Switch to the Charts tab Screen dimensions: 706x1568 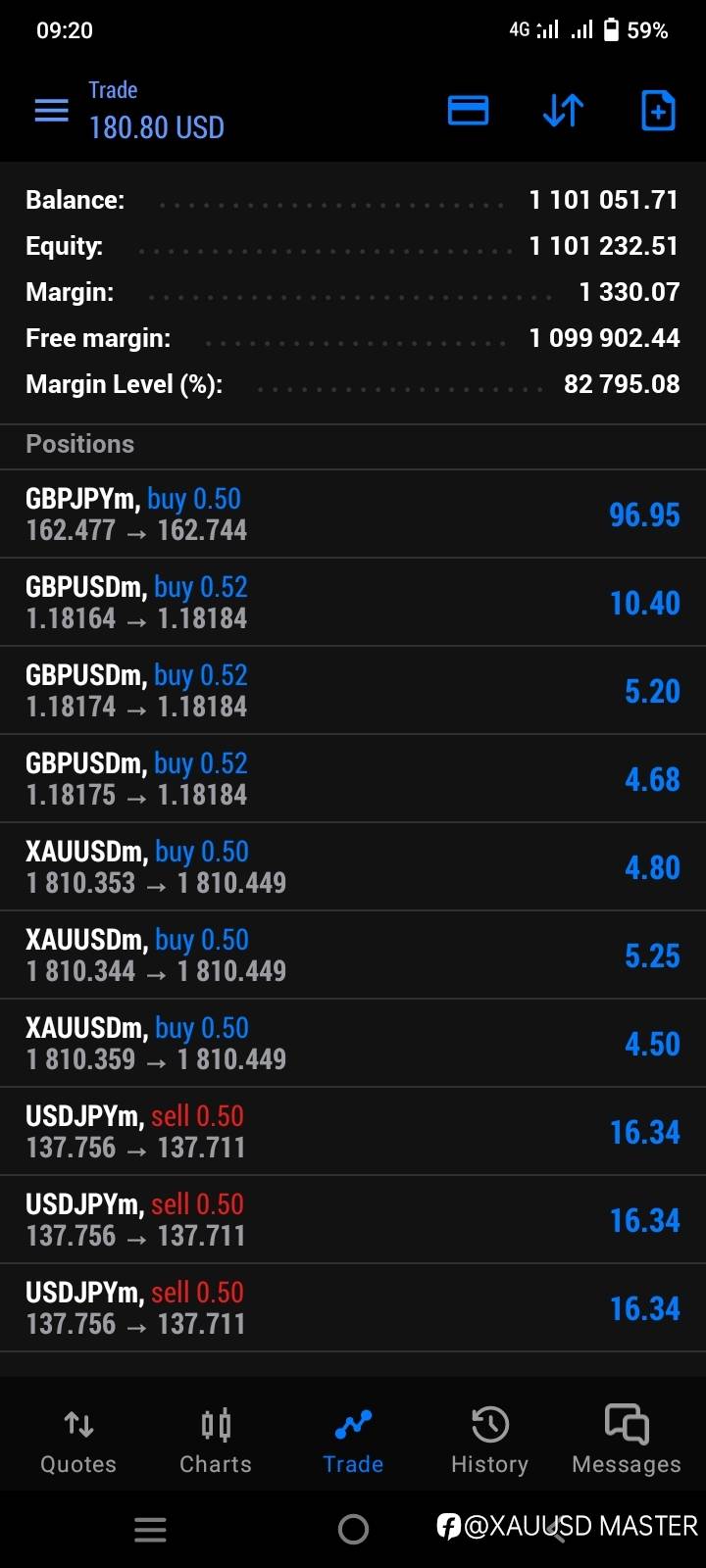[x=216, y=1441]
